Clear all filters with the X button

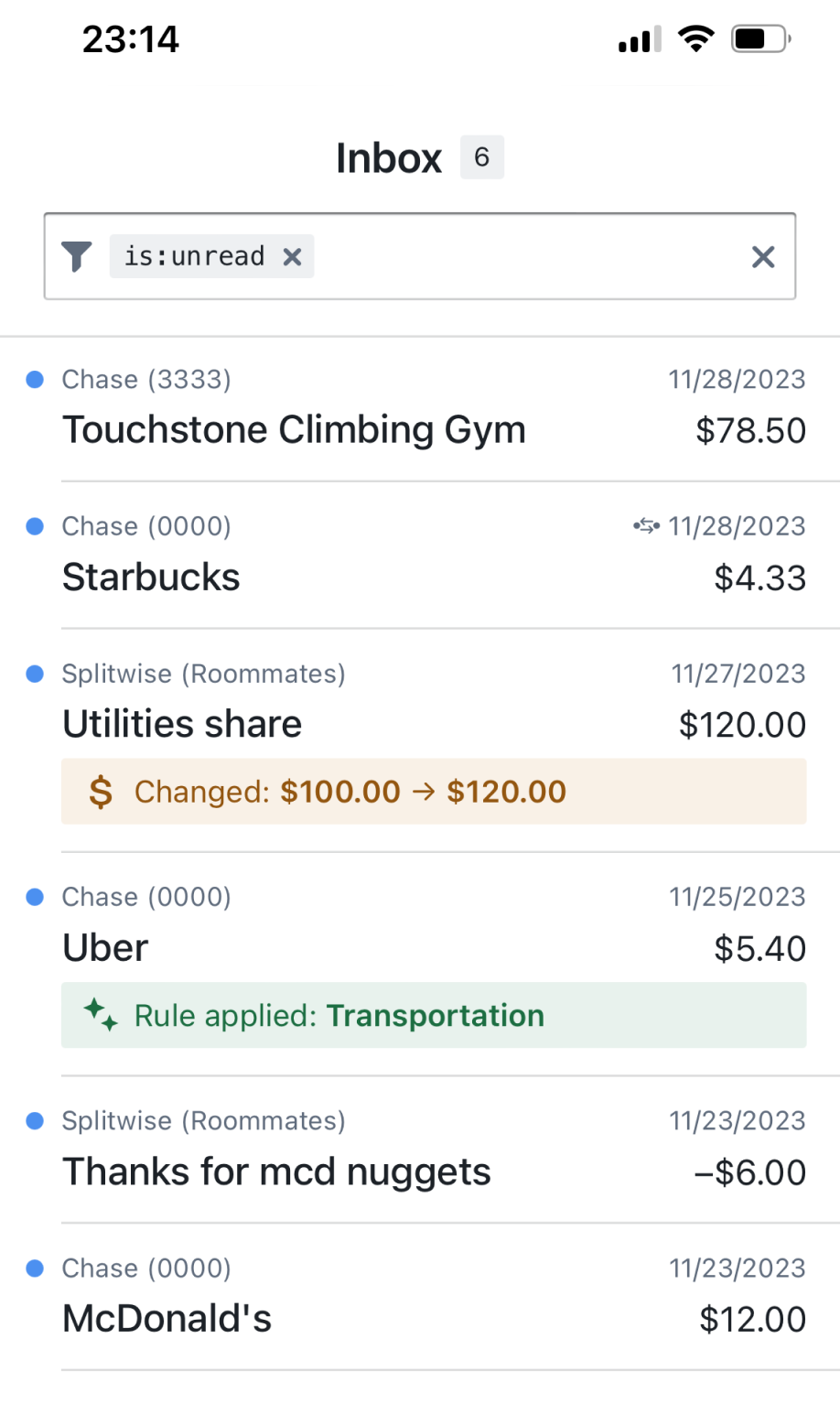(x=762, y=256)
